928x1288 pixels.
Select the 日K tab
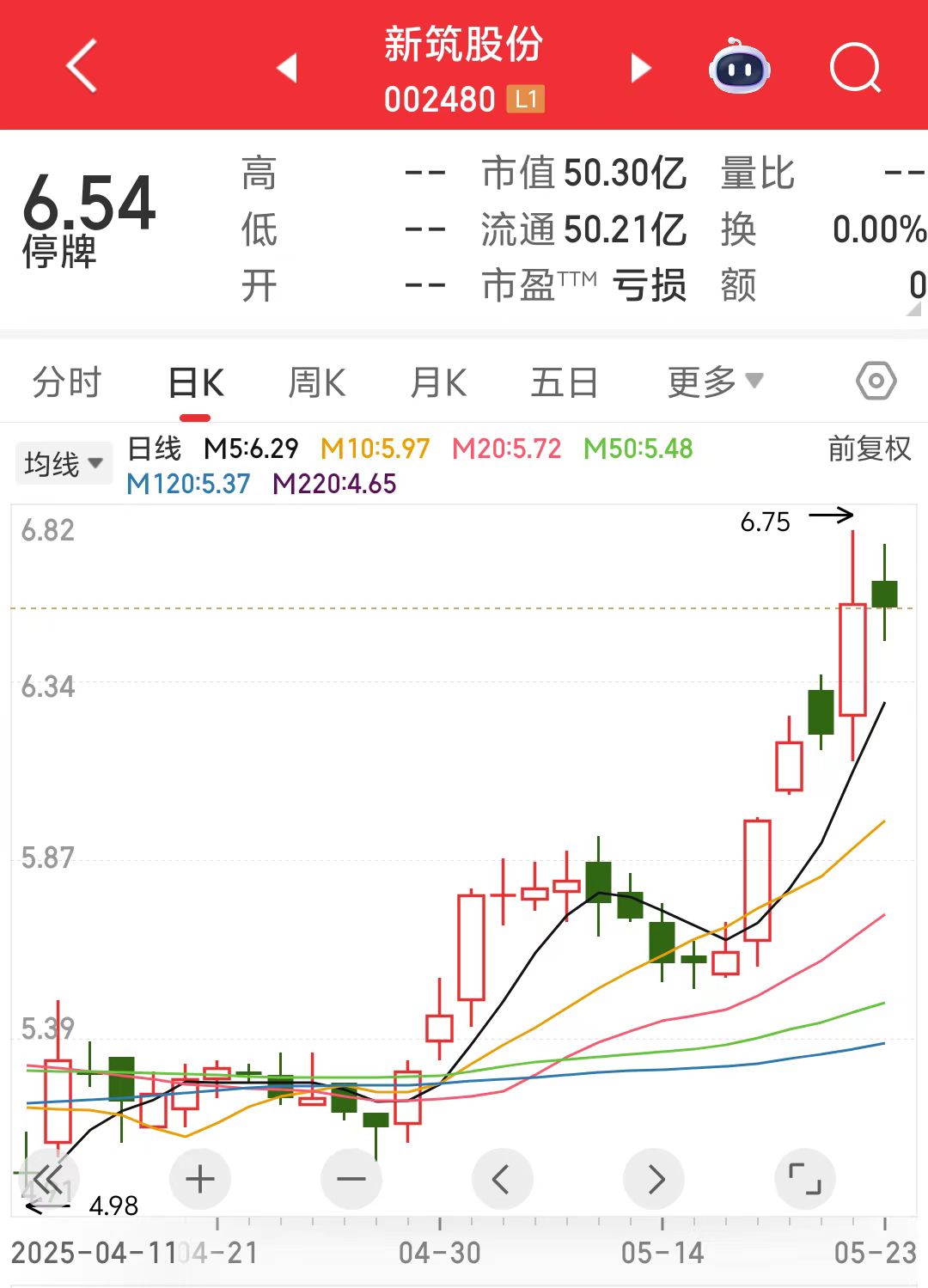(x=196, y=382)
